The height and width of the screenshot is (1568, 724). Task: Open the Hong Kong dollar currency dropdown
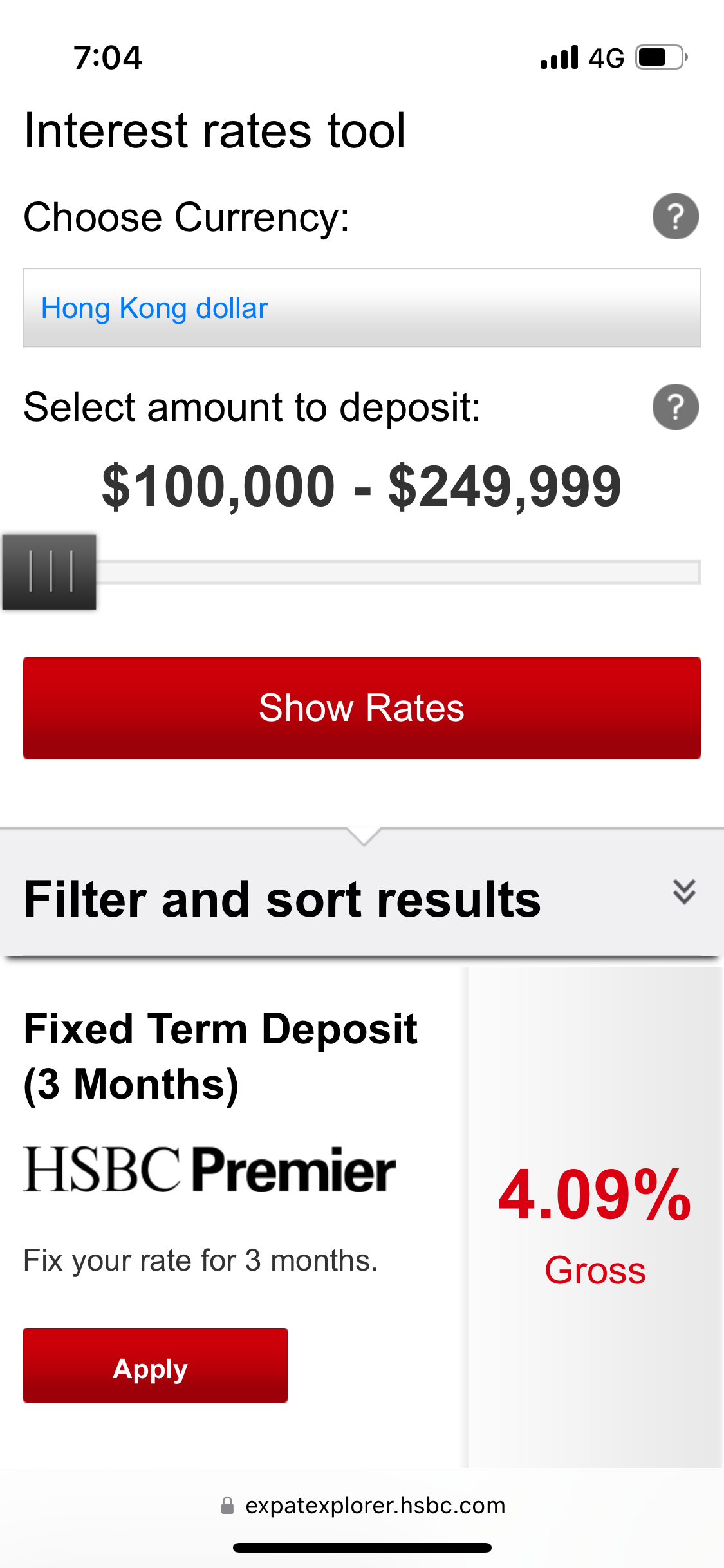click(362, 308)
